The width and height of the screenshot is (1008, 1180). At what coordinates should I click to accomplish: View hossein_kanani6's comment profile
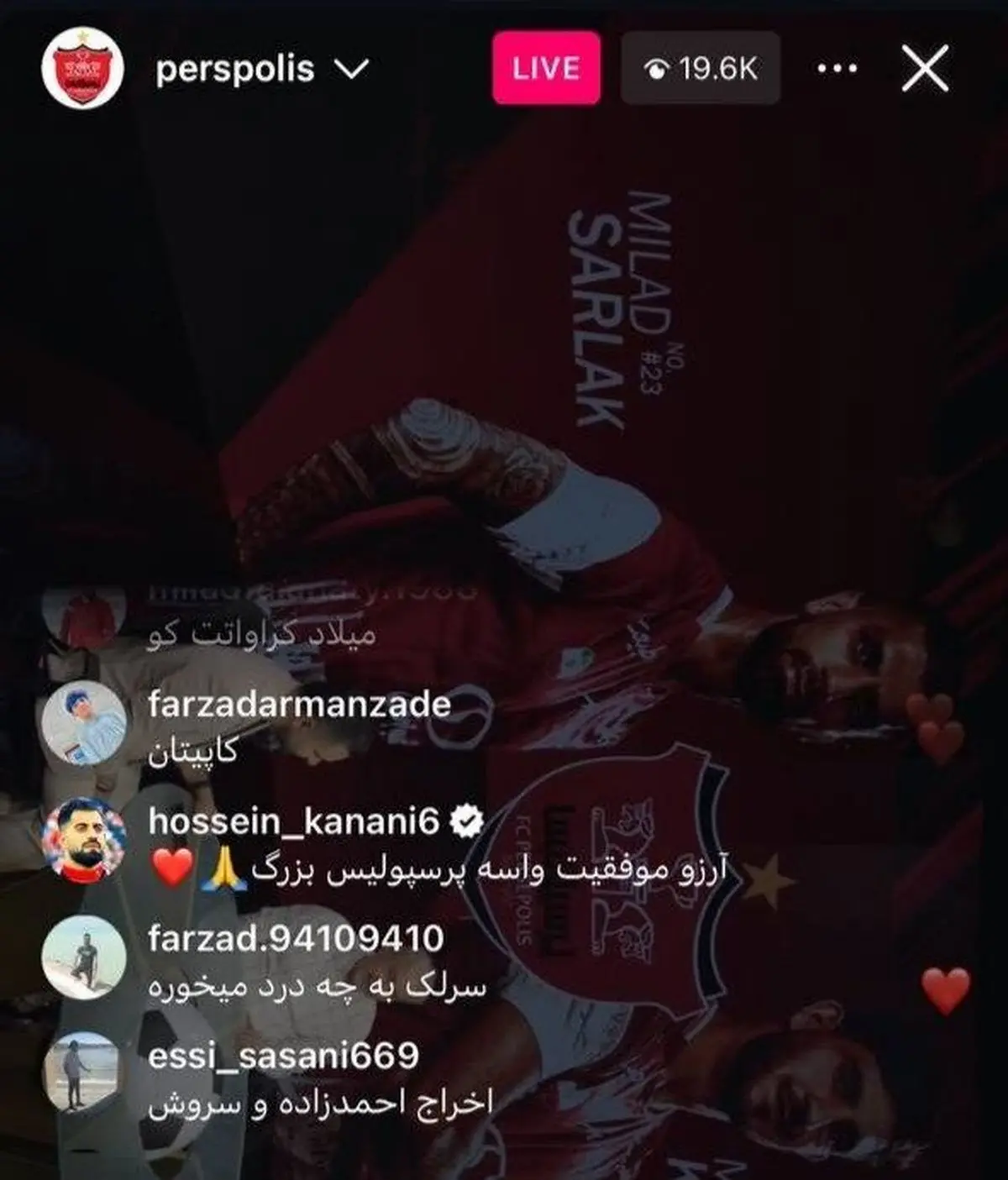click(x=84, y=839)
